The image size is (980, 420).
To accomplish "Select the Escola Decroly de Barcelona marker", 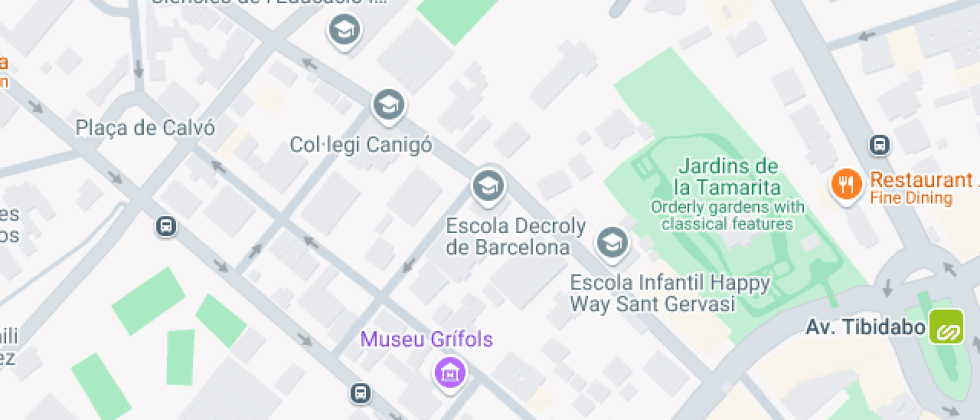I will click(487, 185).
